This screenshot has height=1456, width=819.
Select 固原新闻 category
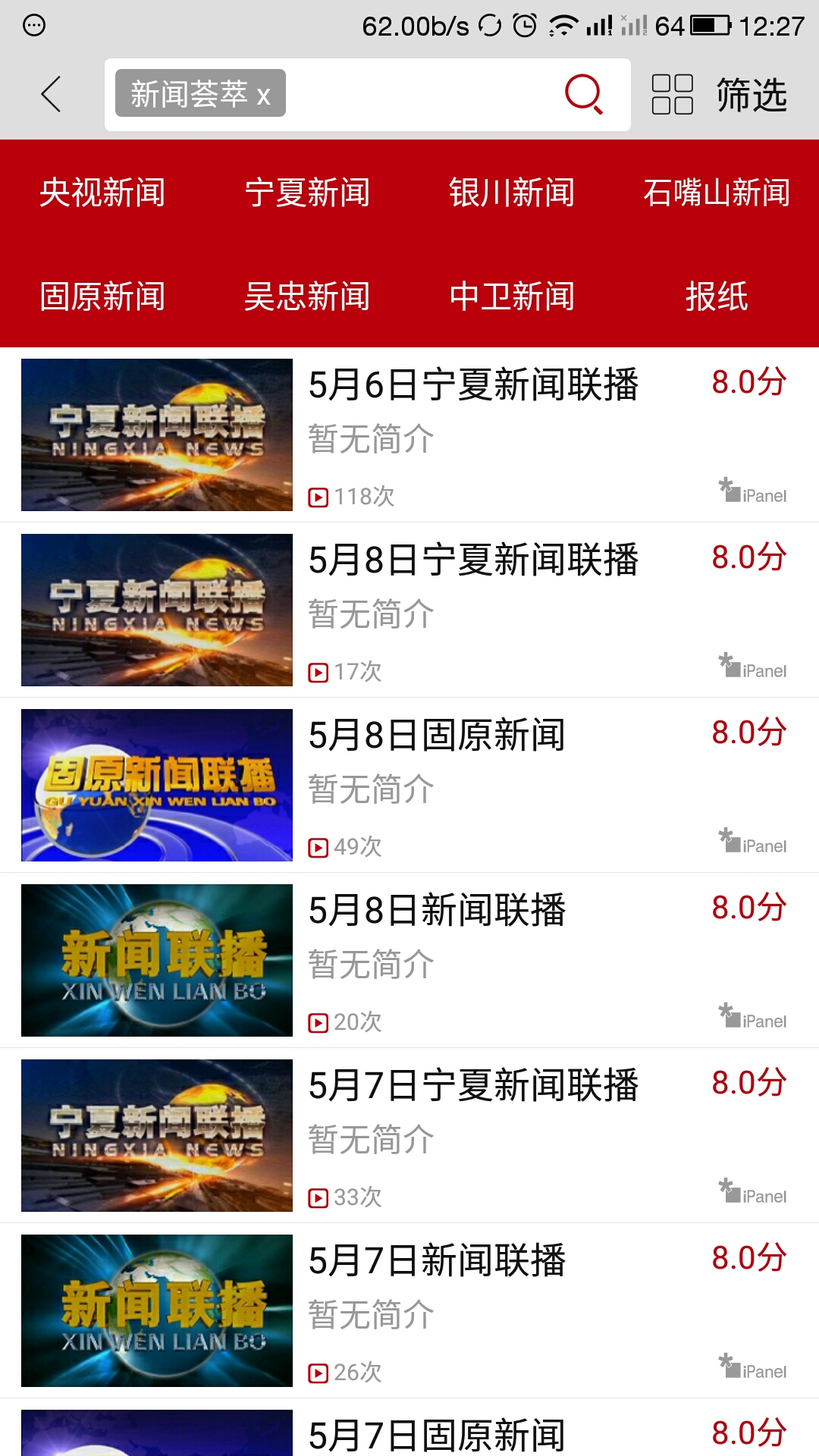coord(102,297)
